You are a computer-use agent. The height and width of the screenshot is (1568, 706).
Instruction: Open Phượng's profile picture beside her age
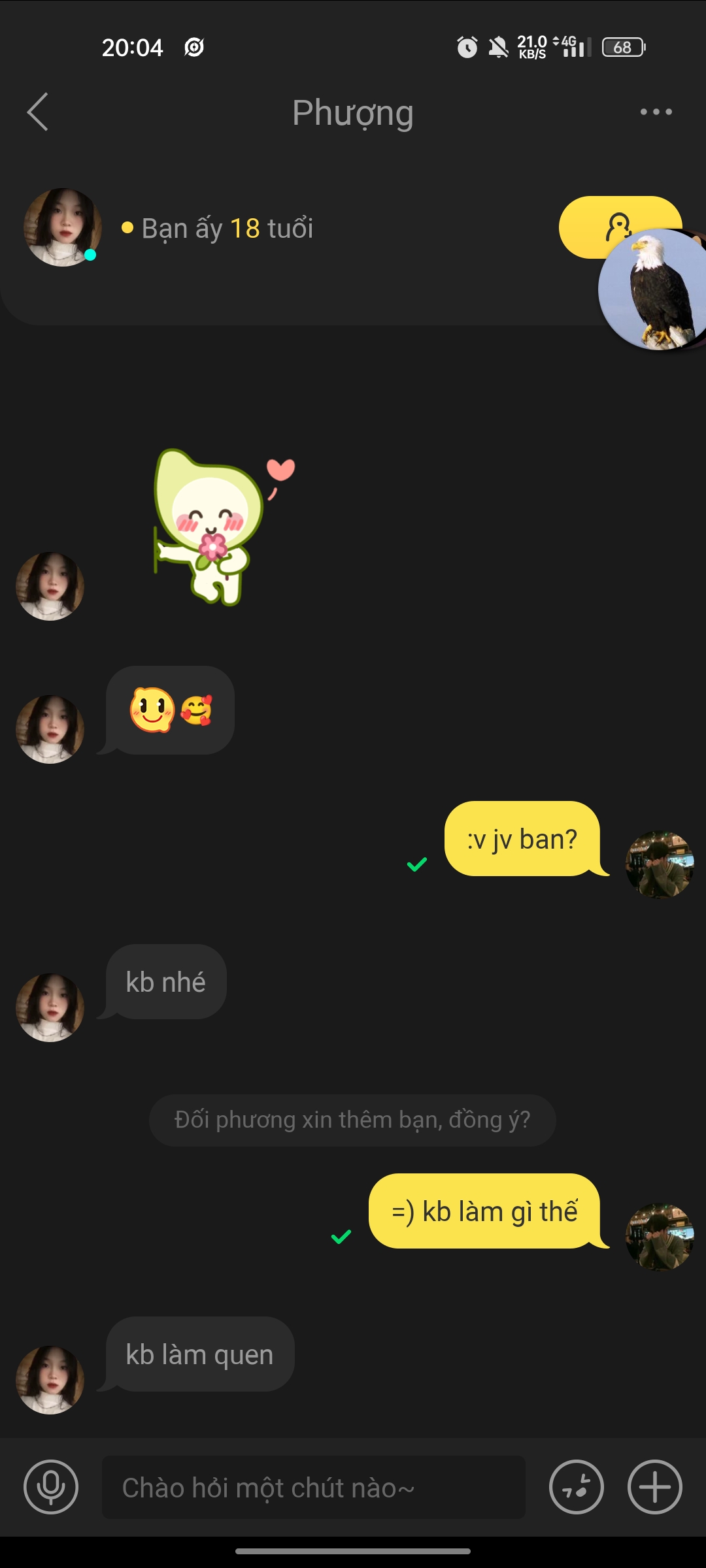pos(62,227)
